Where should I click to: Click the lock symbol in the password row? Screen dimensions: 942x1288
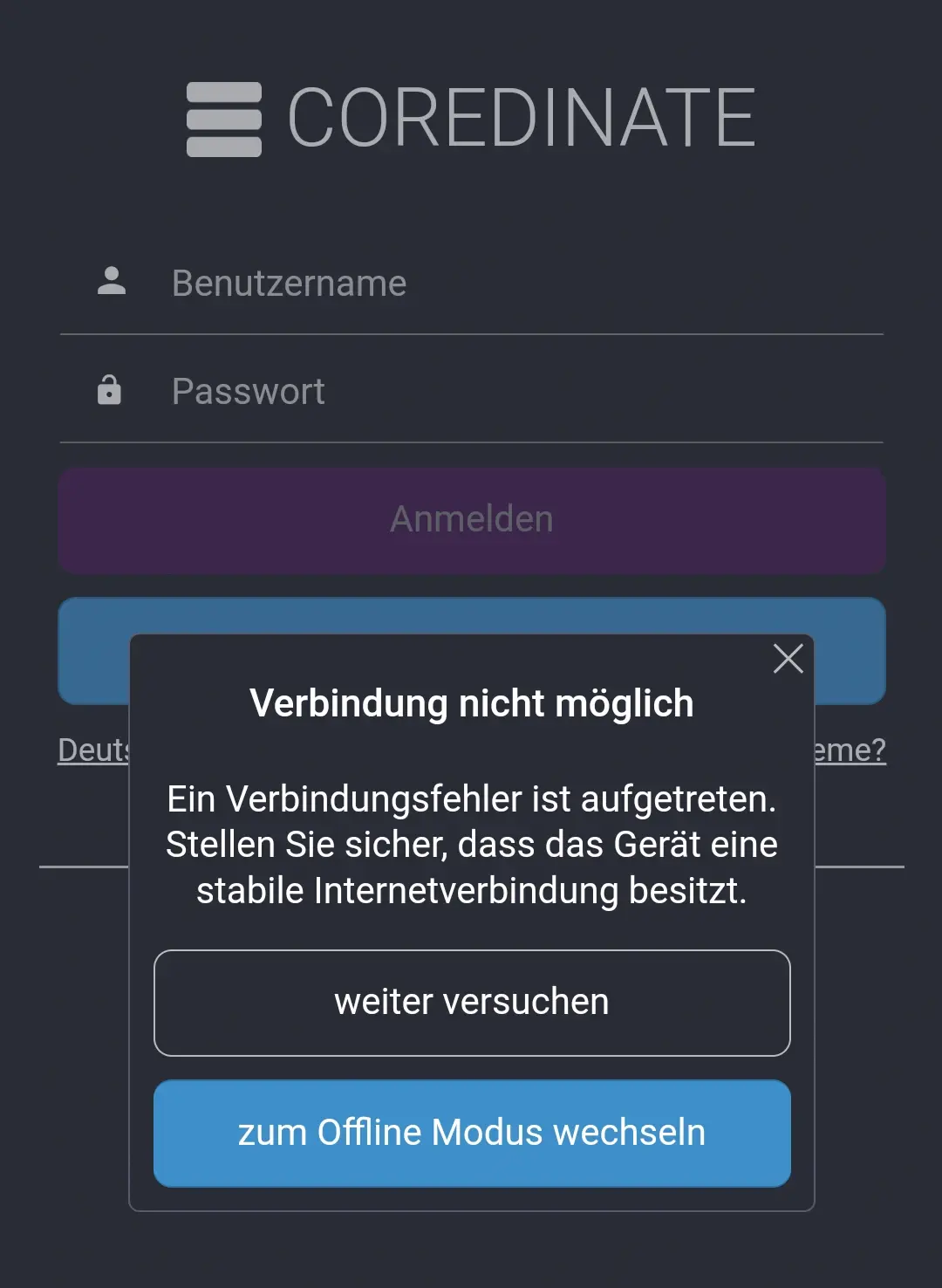tap(110, 390)
